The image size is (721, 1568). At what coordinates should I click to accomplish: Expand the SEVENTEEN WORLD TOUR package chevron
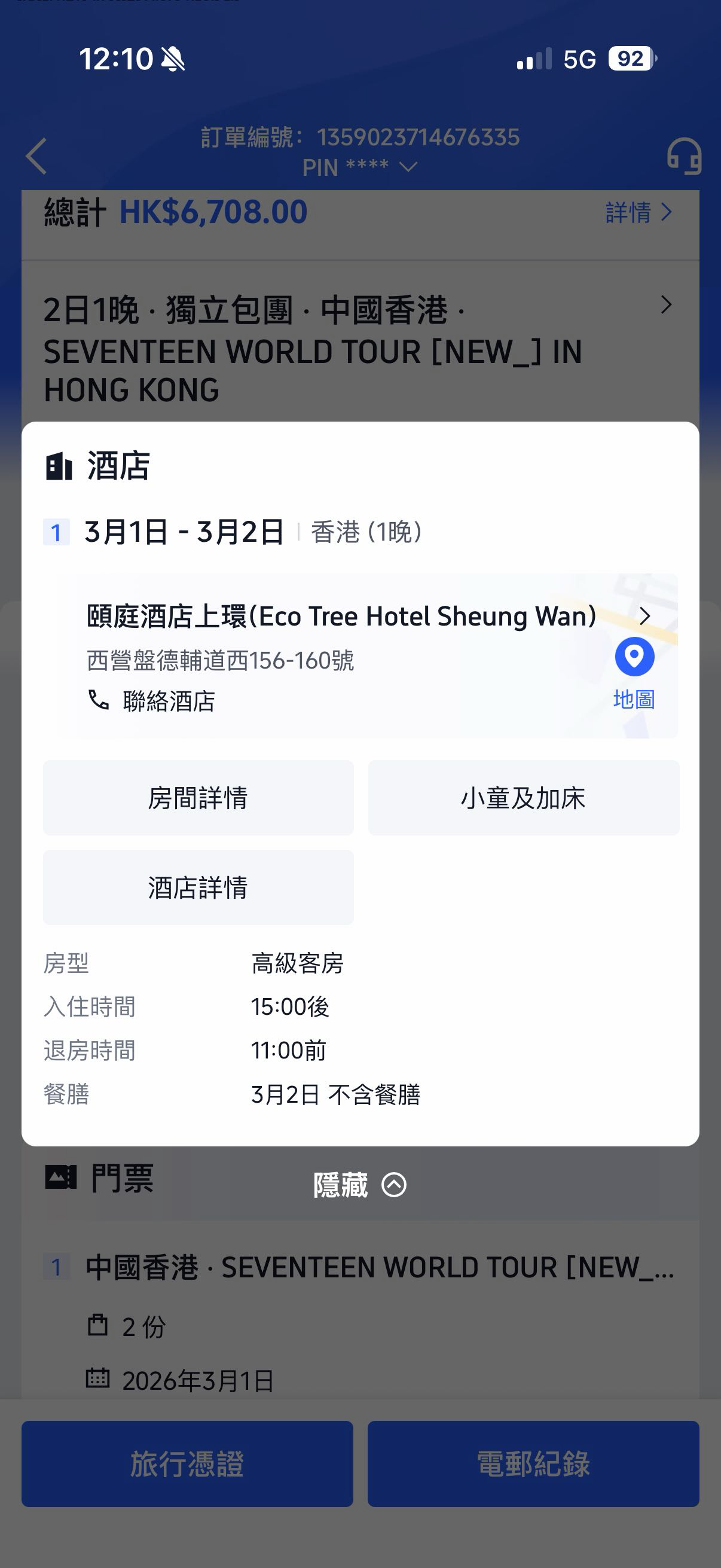click(667, 303)
